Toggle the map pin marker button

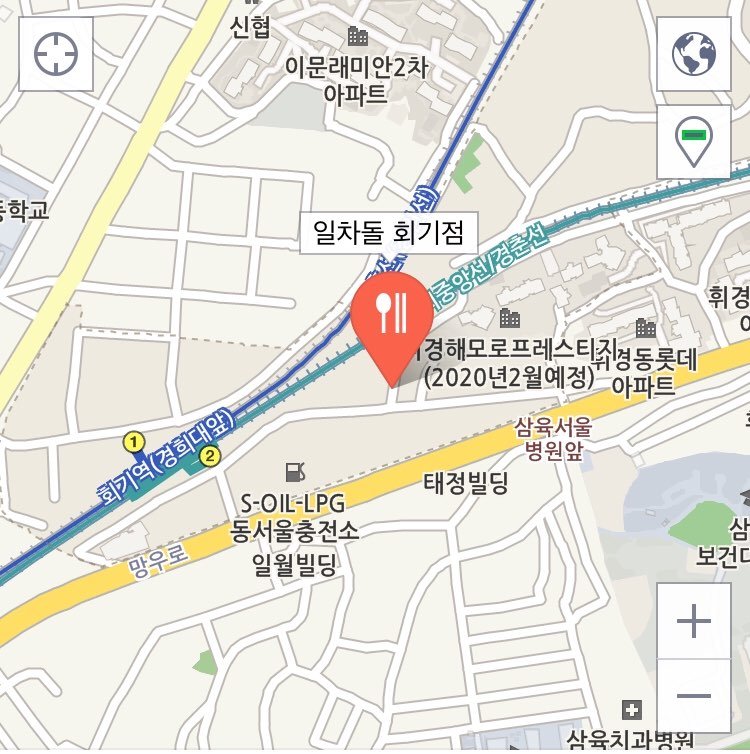(x=693, y=141)
